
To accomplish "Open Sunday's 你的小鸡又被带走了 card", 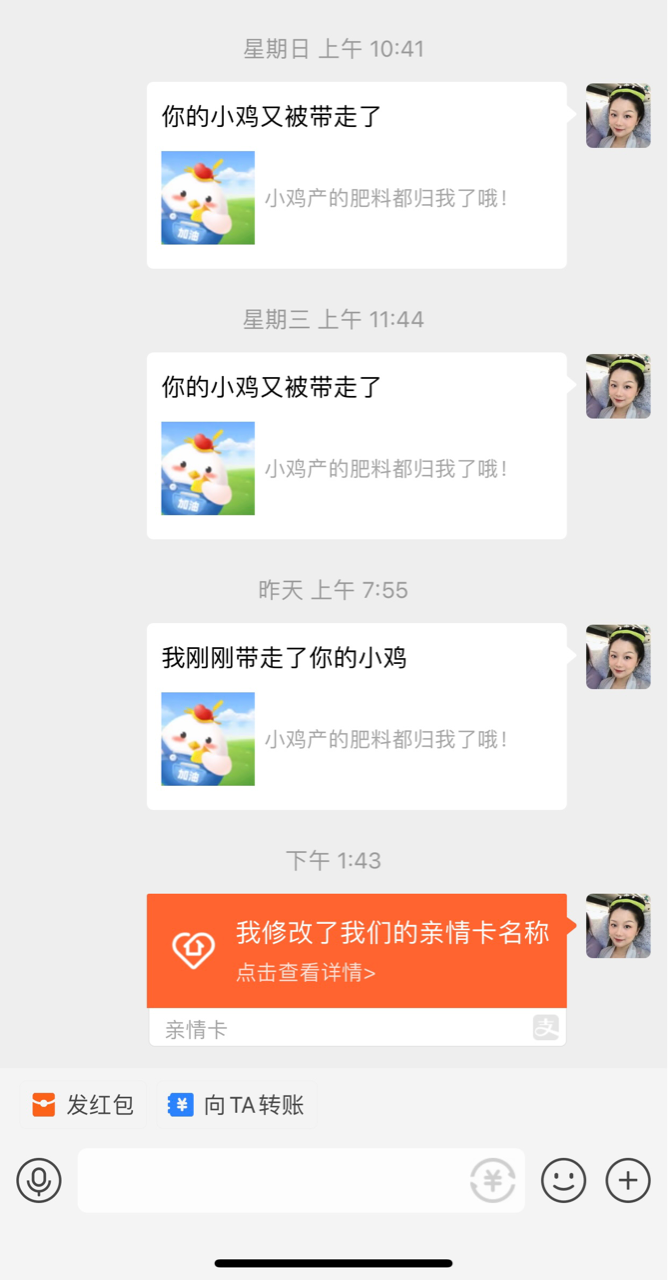I will pyautogui.click(x=357, y=175).
